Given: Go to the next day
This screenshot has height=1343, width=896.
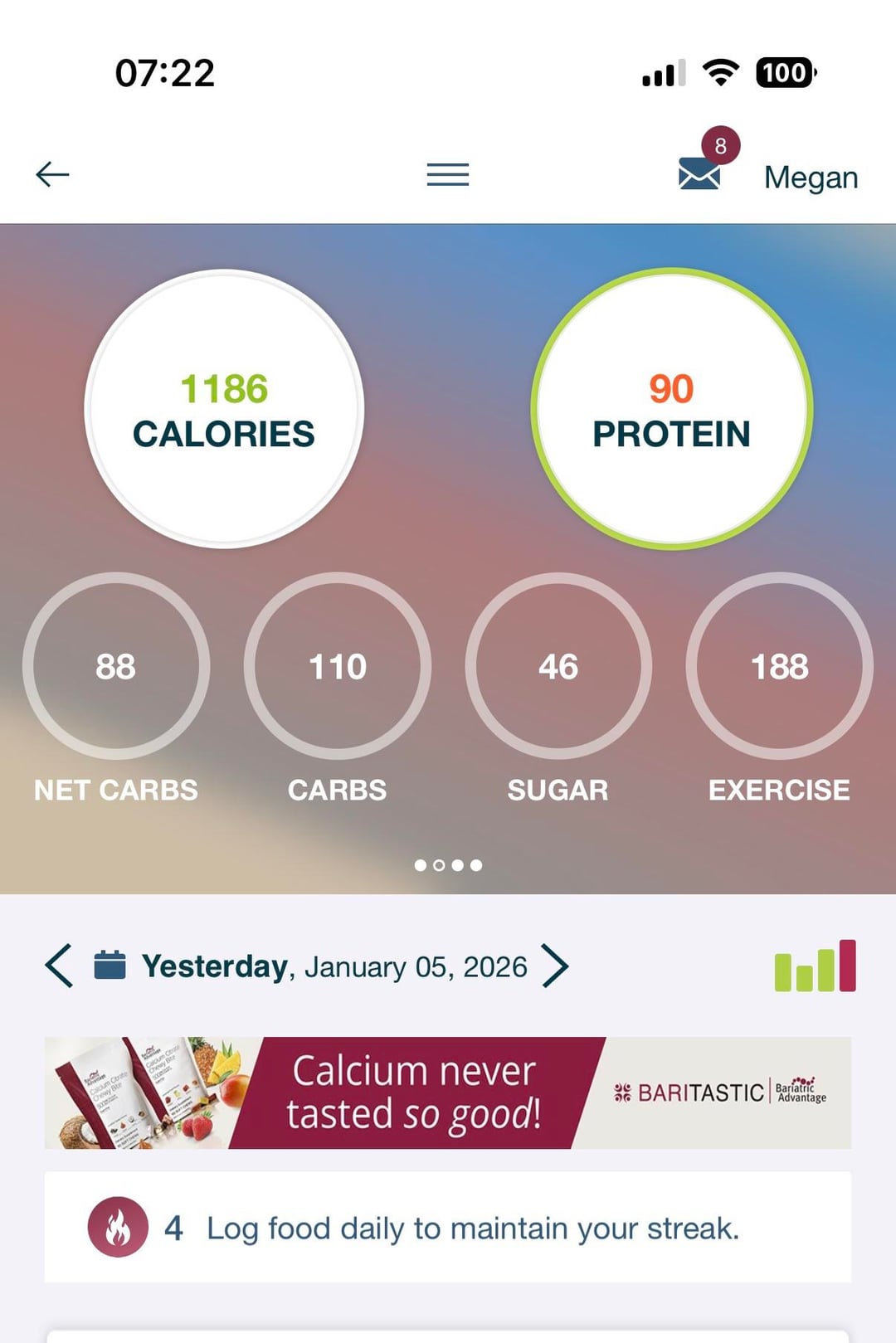Looking at the screenshot, I should tap(555, 966).
